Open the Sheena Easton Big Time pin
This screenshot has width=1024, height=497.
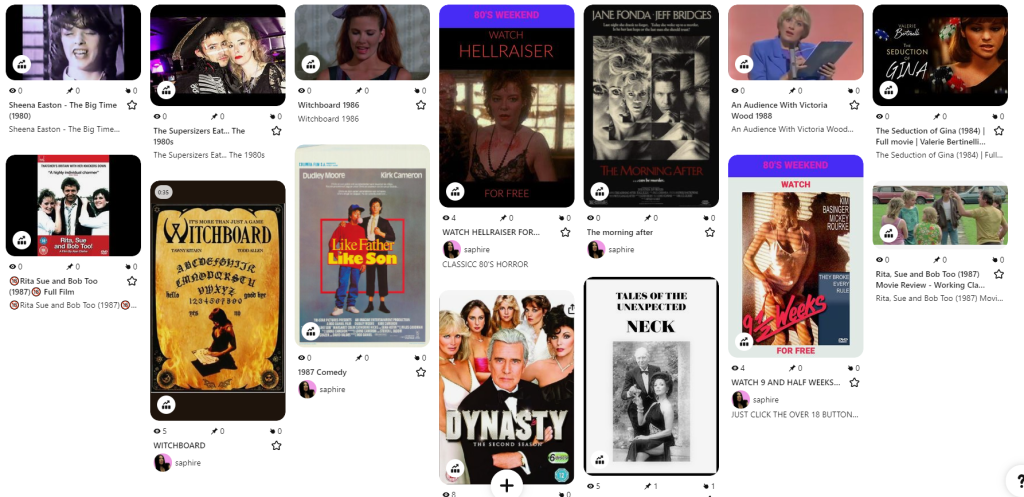[x=73, y=41]
